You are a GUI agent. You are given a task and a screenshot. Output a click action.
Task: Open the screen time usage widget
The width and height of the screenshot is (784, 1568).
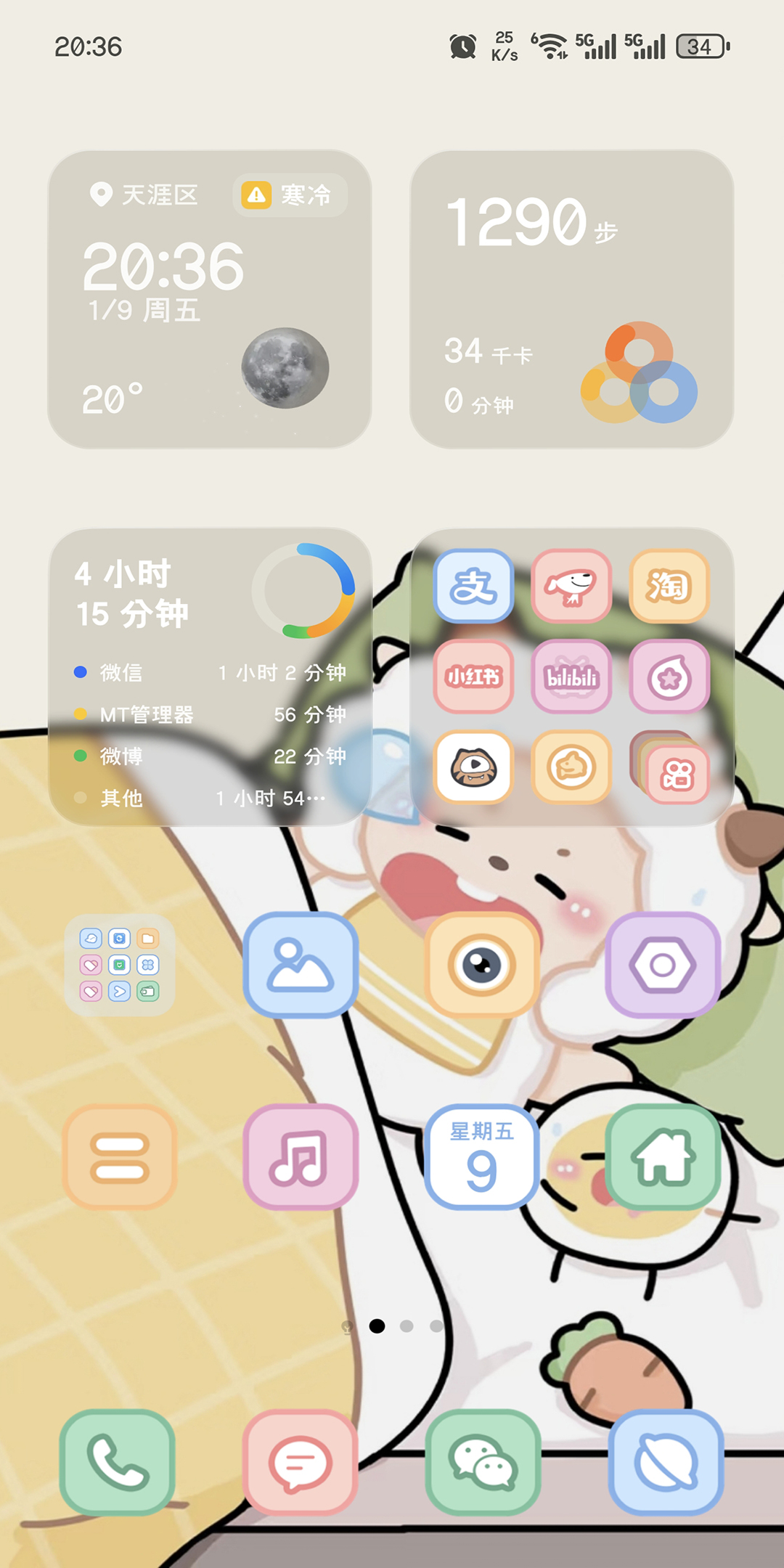[209, 677]
